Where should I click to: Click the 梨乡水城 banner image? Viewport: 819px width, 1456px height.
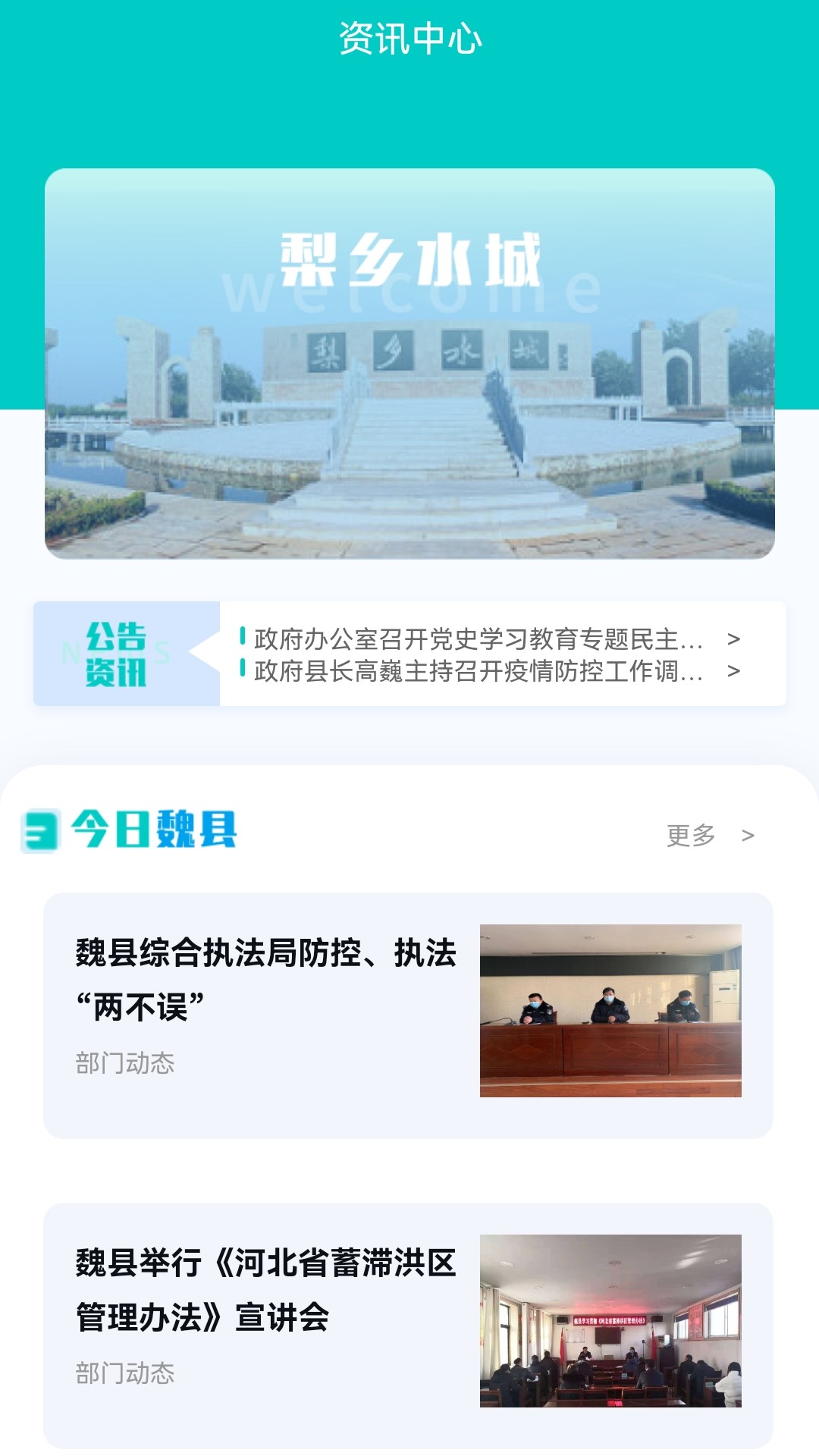pyautogui.click(x=409, y=364)
